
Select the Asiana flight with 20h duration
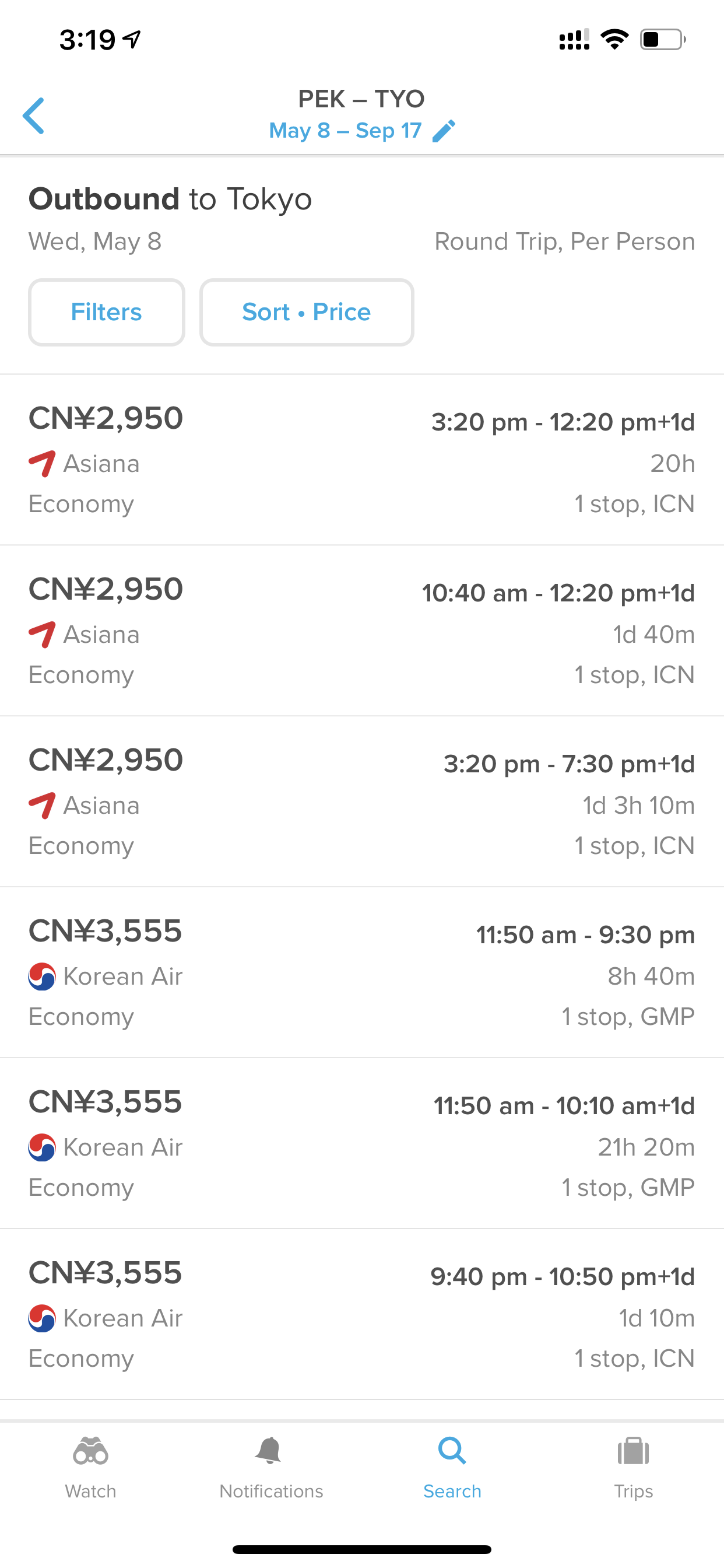click(362, 460)
